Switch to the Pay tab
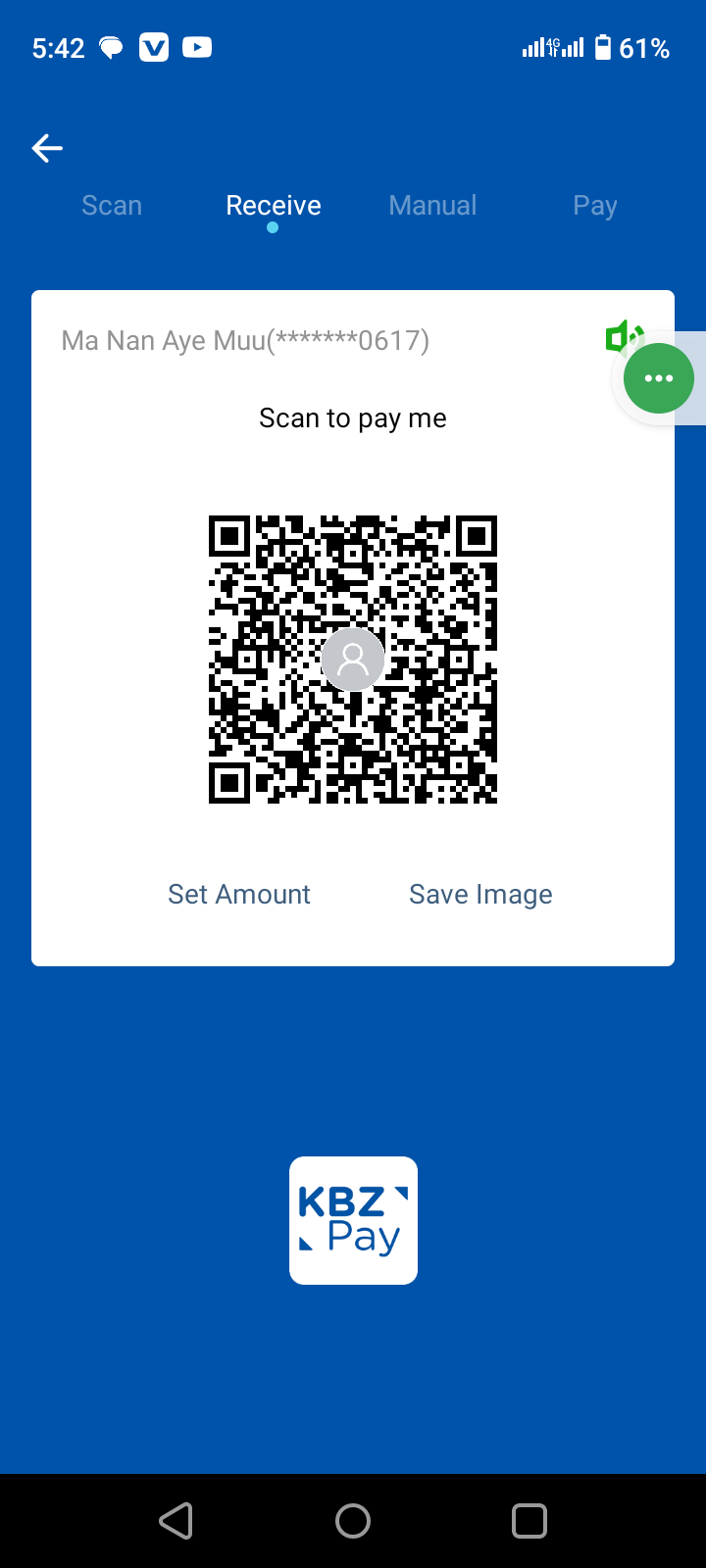The image size is (706, 1568). pos(594,206)
